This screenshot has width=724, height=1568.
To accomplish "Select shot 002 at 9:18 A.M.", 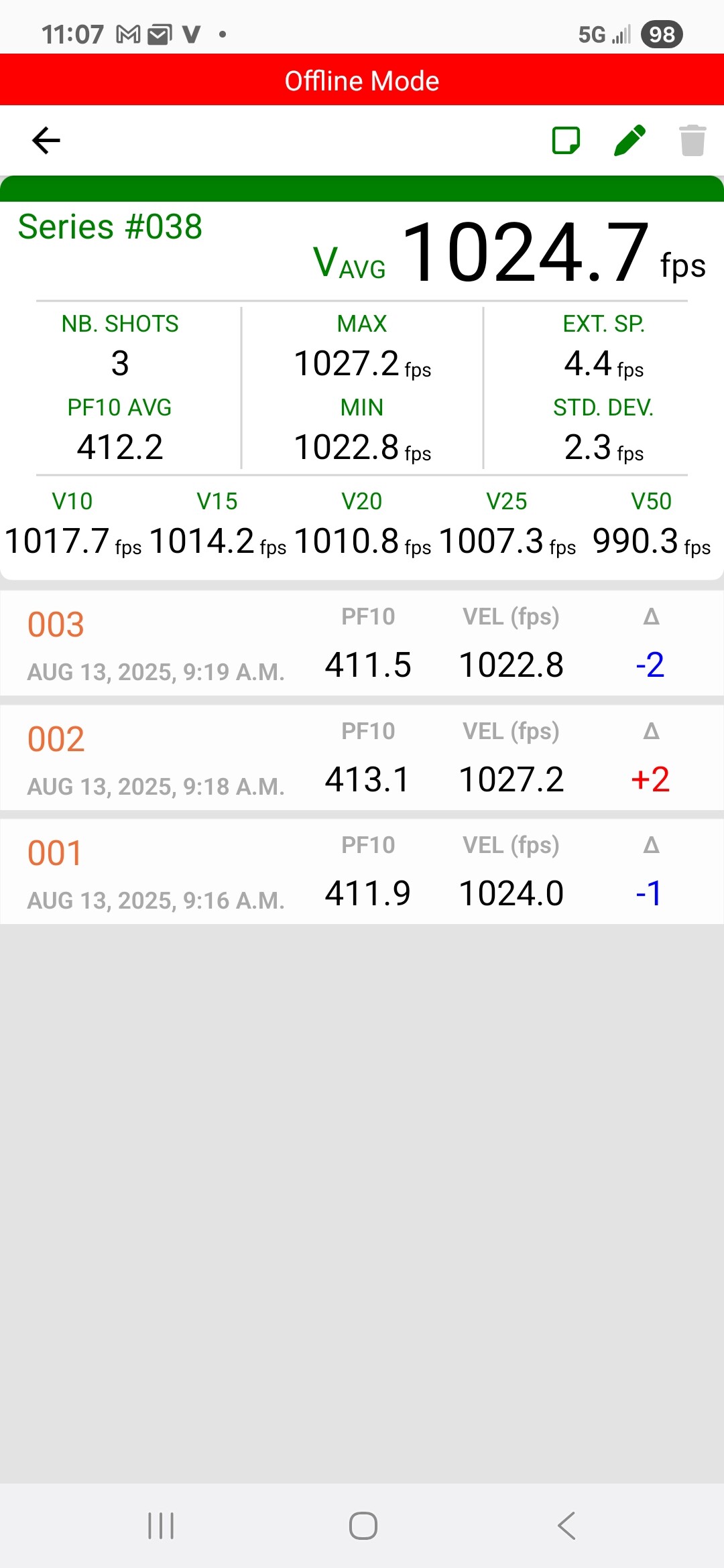I will tap(362, 758).
